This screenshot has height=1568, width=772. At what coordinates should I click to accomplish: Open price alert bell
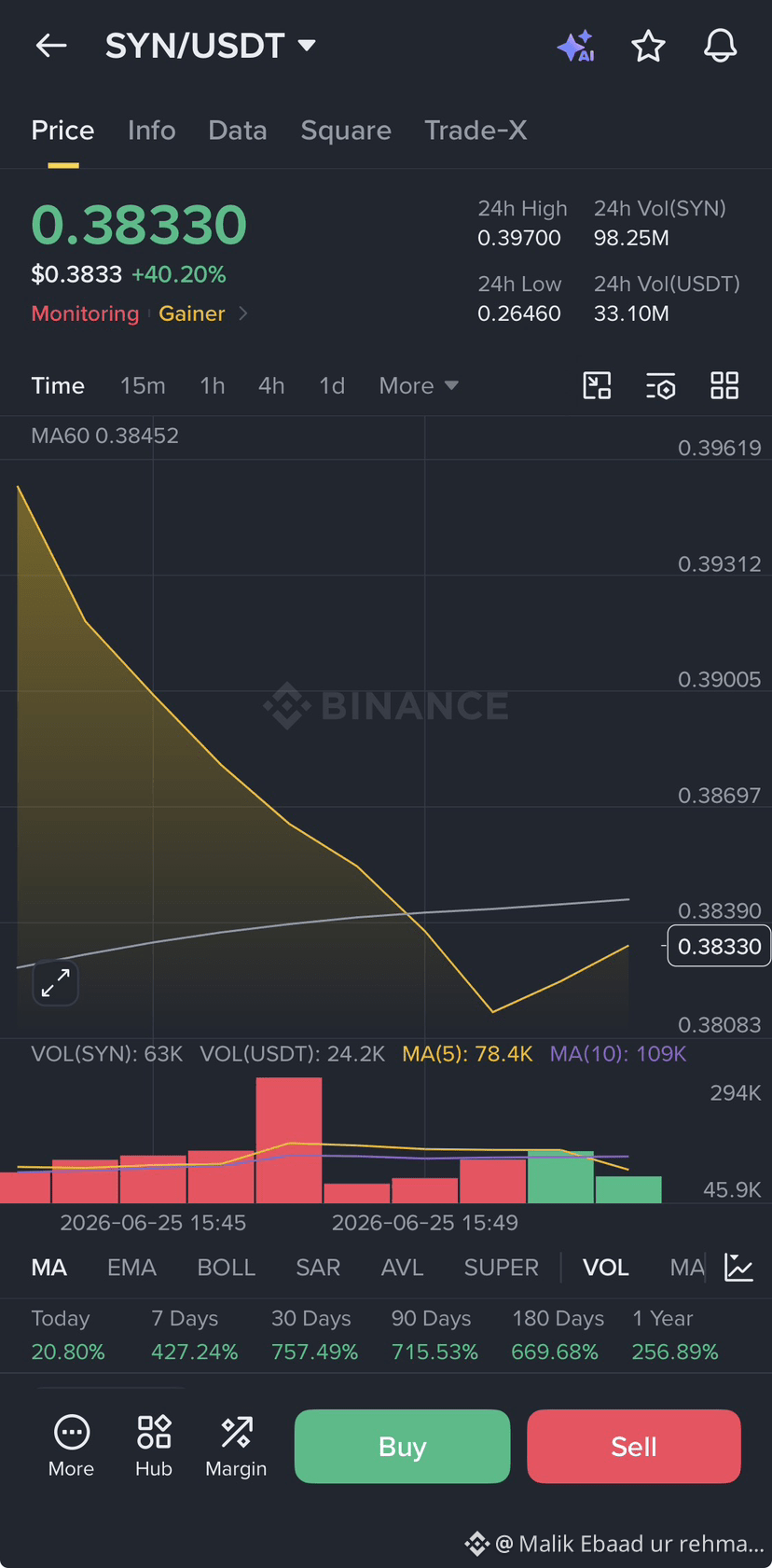click(720, 45)
